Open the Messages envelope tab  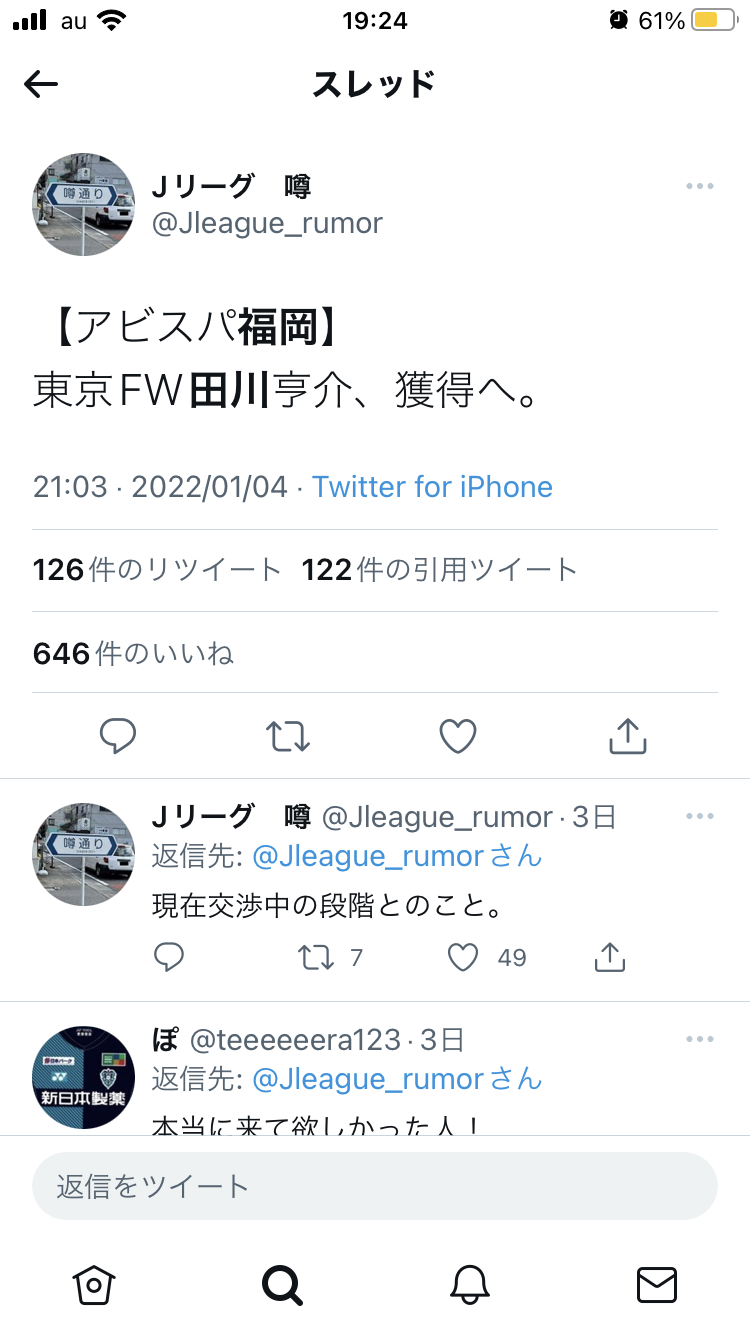tap(657, 1284)
